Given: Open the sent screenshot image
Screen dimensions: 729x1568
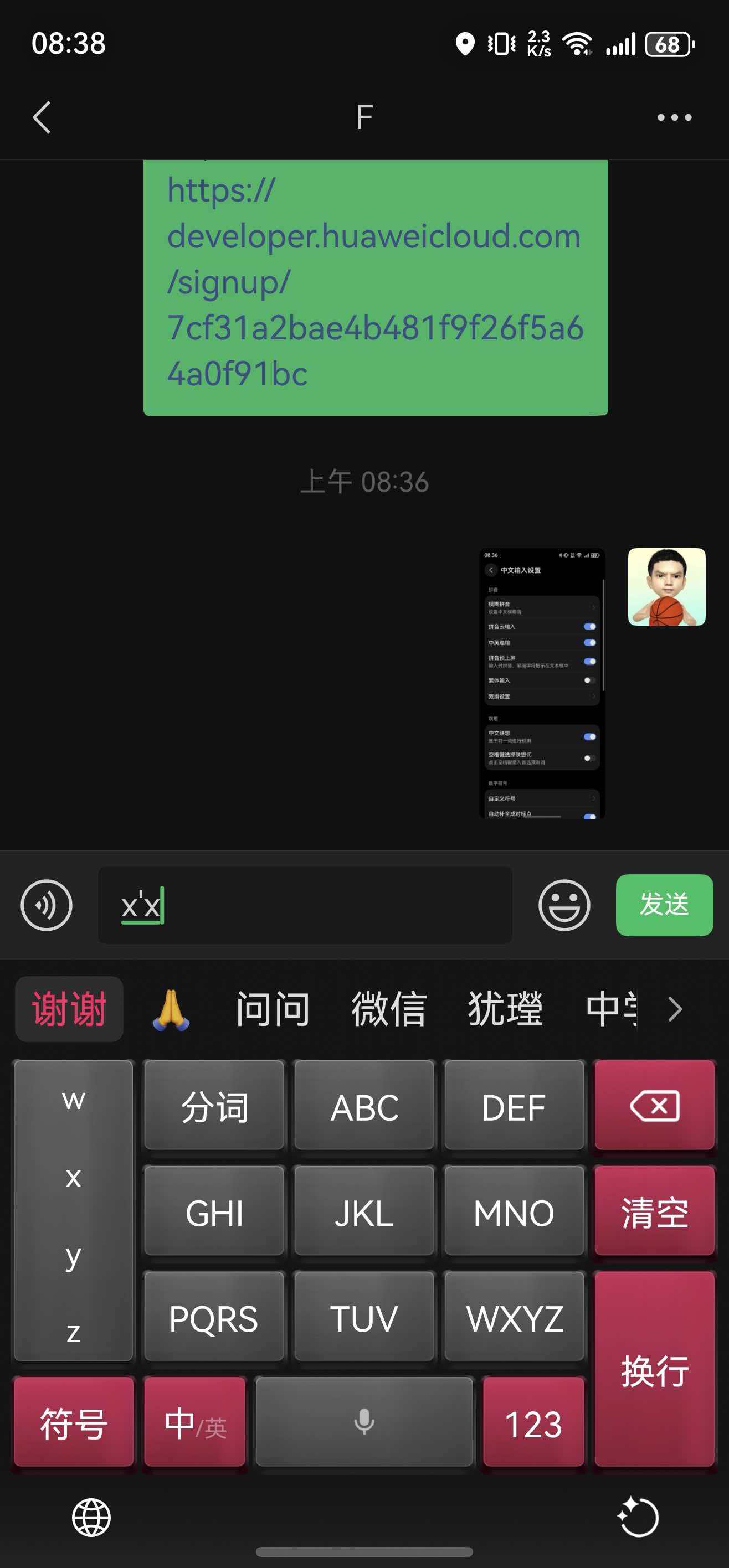Looking at the screenshot, I should pyautogui.click(x=542, y=683).
